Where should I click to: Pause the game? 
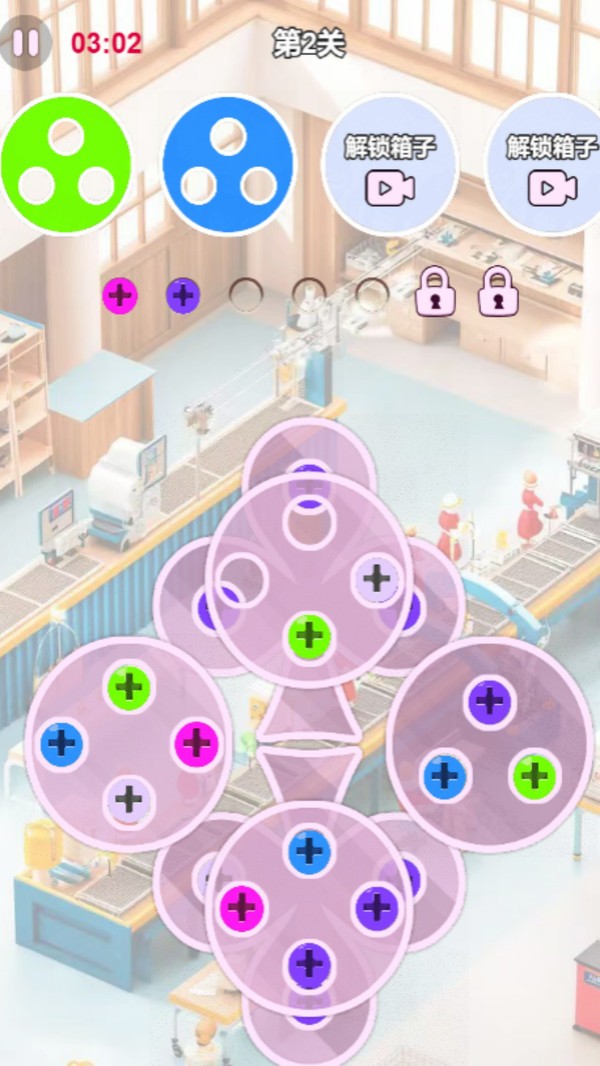tap(25, 43)
